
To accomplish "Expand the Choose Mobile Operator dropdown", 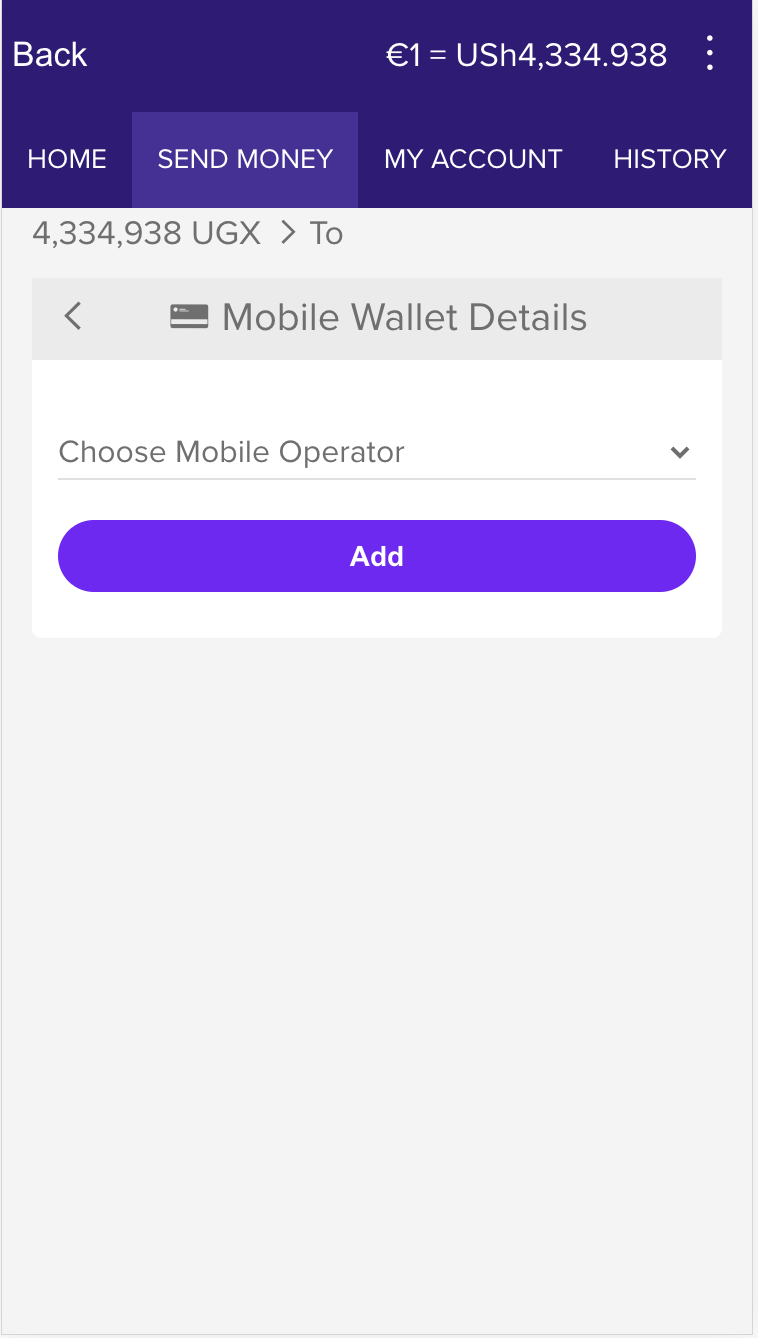I will pyautogui.click(x=376, y=452).
